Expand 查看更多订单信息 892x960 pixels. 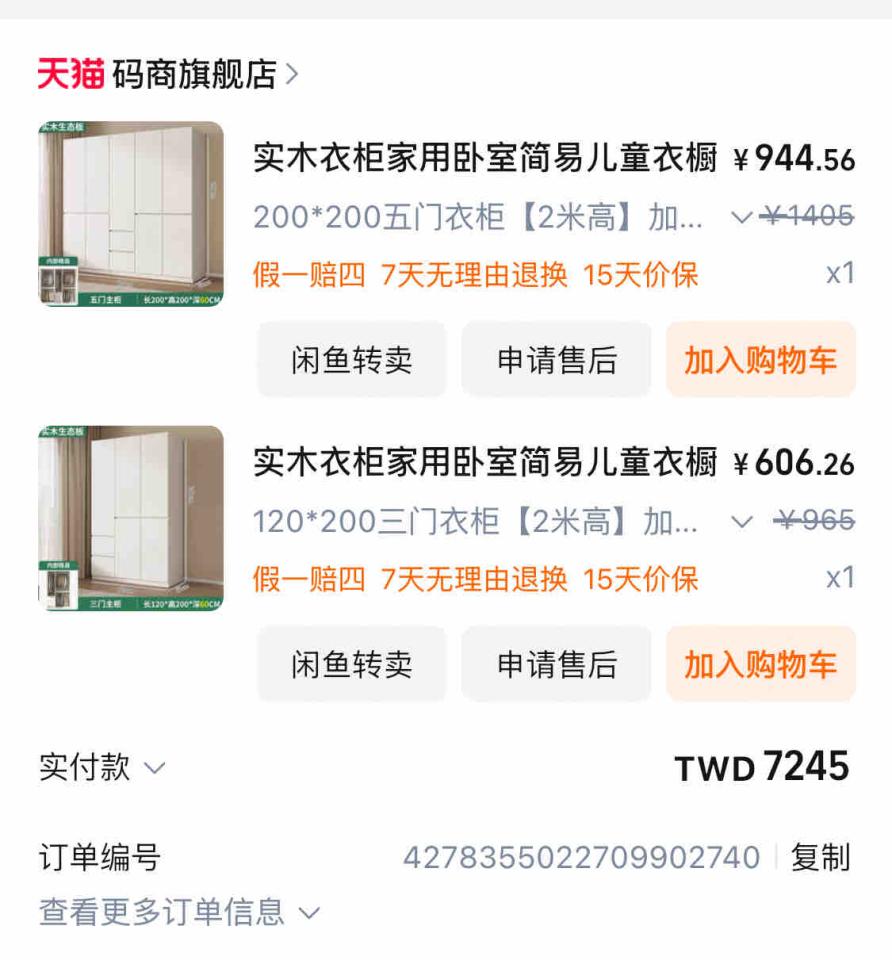coord(180,911)
